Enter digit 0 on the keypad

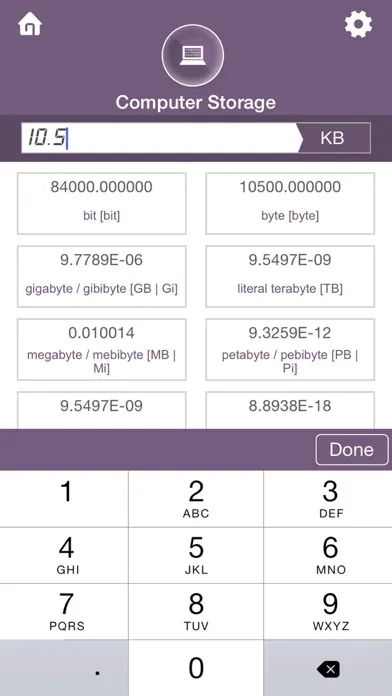[x=196, y=668]
